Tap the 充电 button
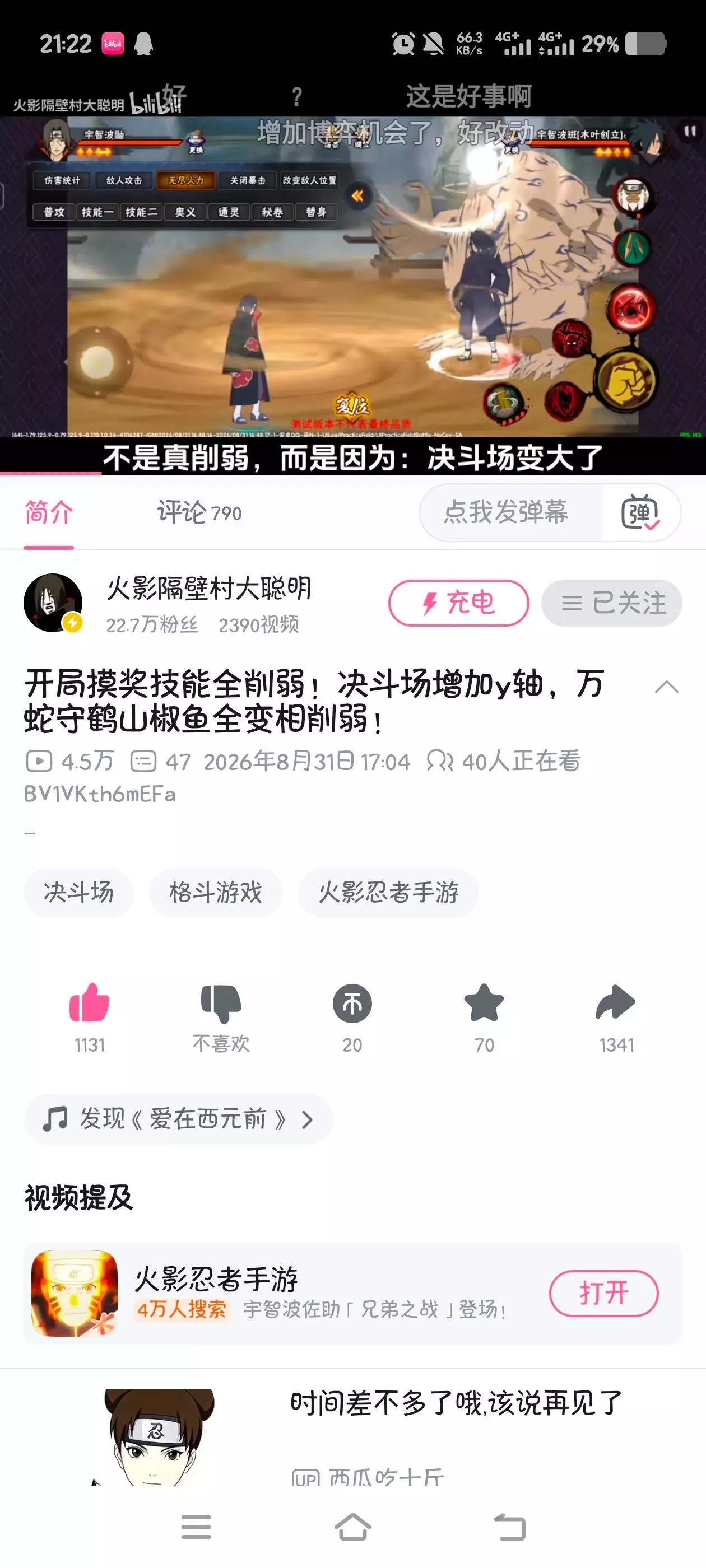 [459, 603]
